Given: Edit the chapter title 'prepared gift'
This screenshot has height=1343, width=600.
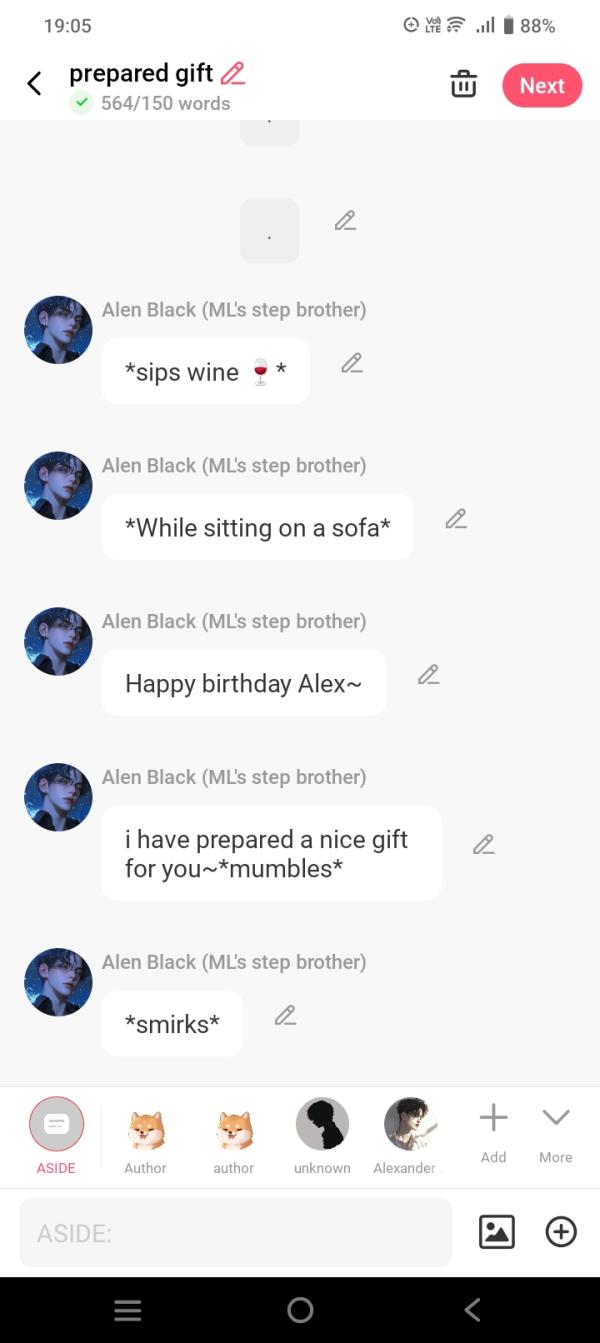Looking at the screenshot, I should [233, 73].
